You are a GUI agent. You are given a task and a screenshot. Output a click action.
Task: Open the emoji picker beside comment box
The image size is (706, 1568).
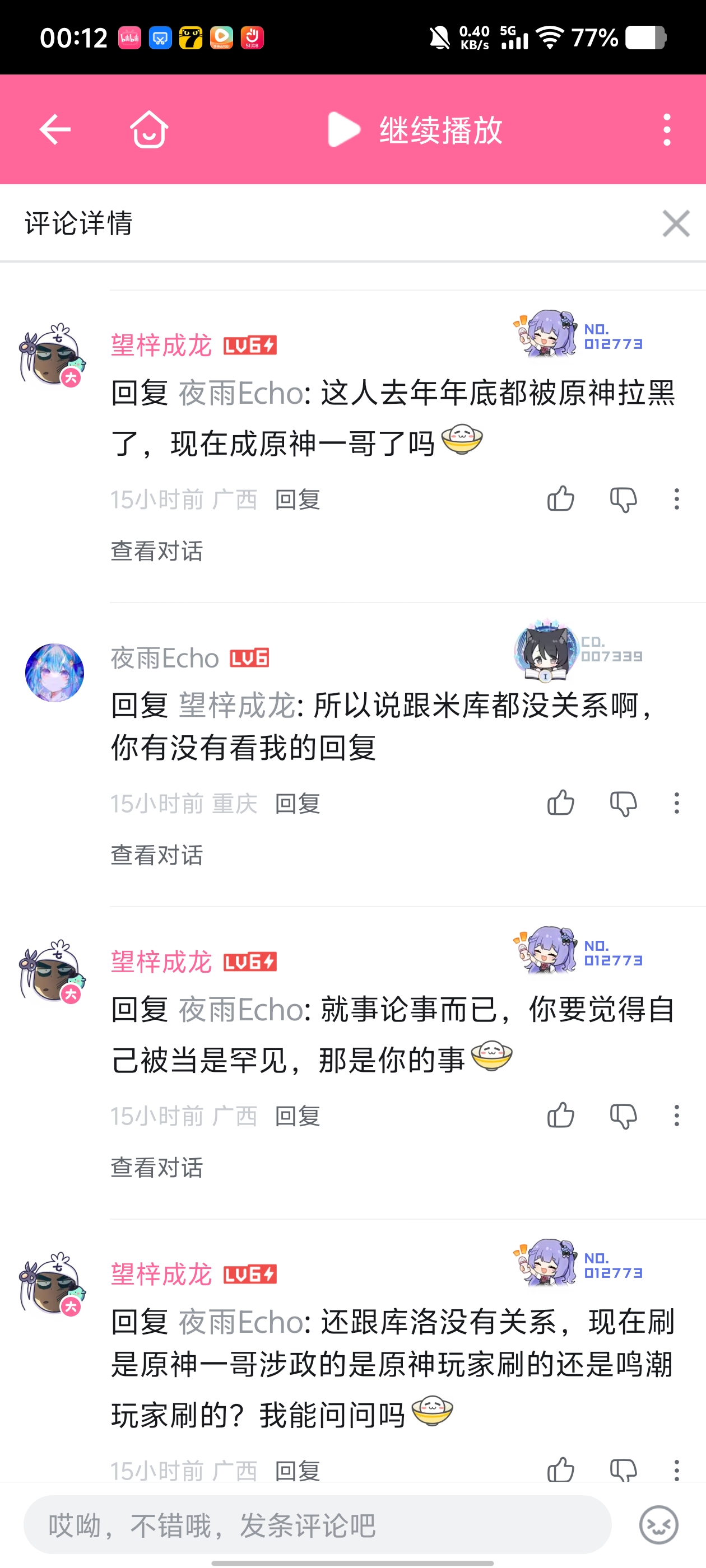(x=658, y=1525)
